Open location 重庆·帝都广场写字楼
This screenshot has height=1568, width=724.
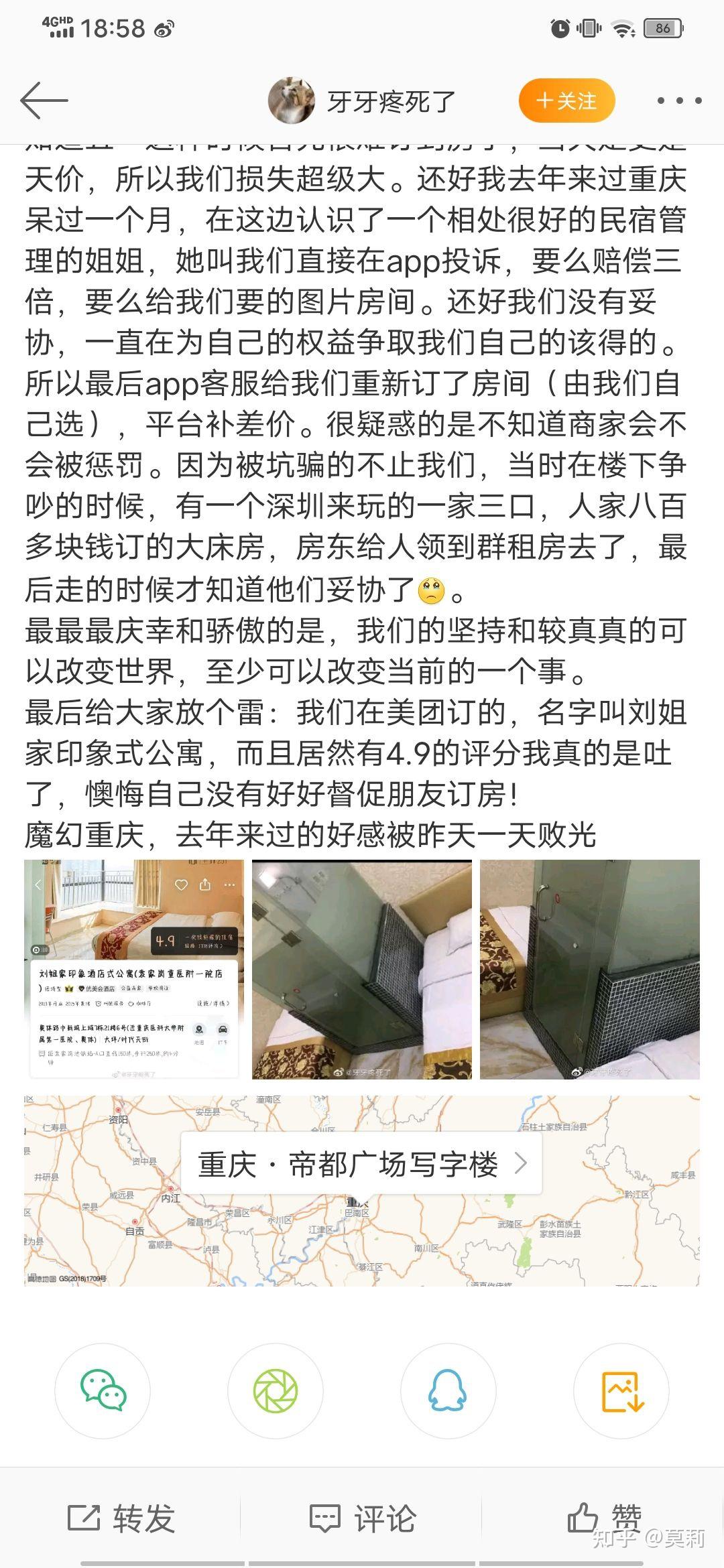(x=362, y=1164)
